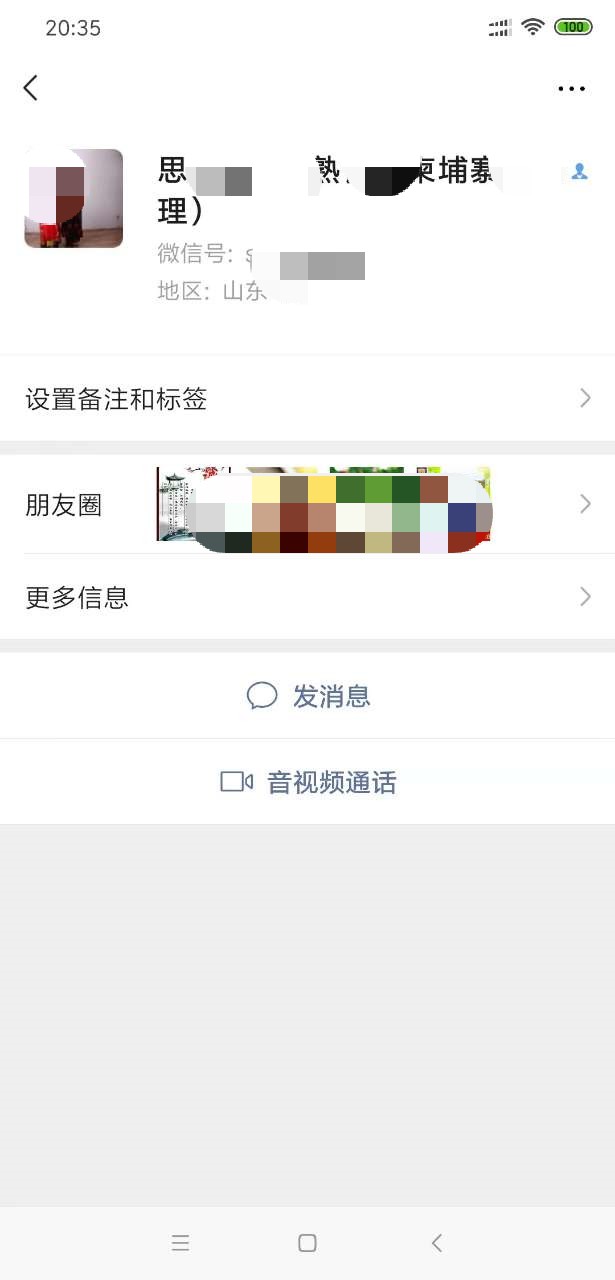Open 更多信息 for more details

point(307,598)
